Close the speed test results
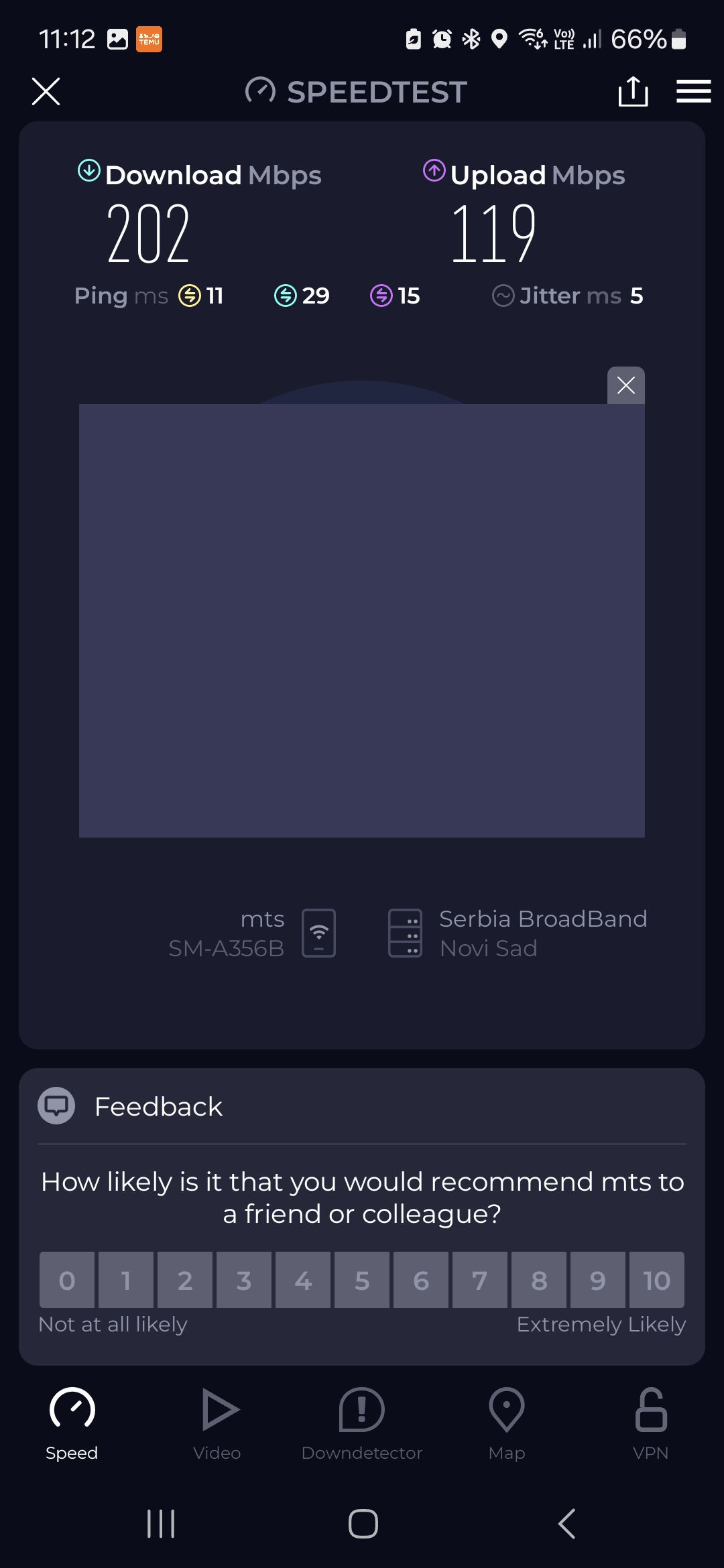Screen dimensions: 724x1568 (x=46, y=92)
